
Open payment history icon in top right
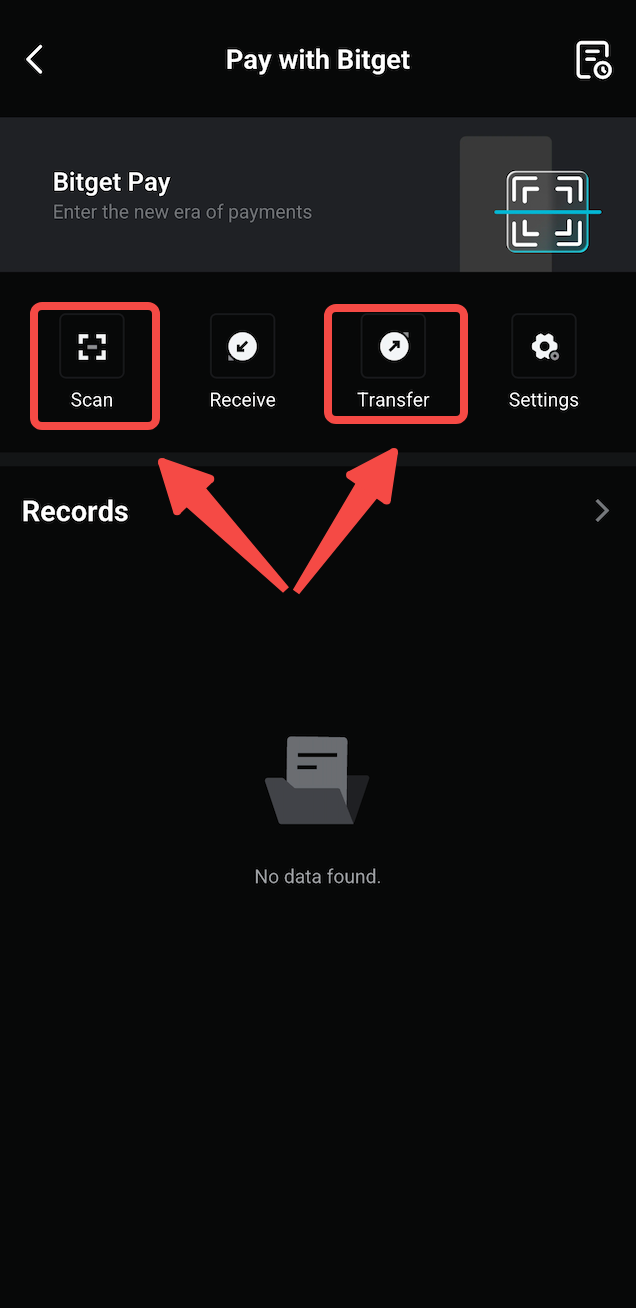point(593,60)
